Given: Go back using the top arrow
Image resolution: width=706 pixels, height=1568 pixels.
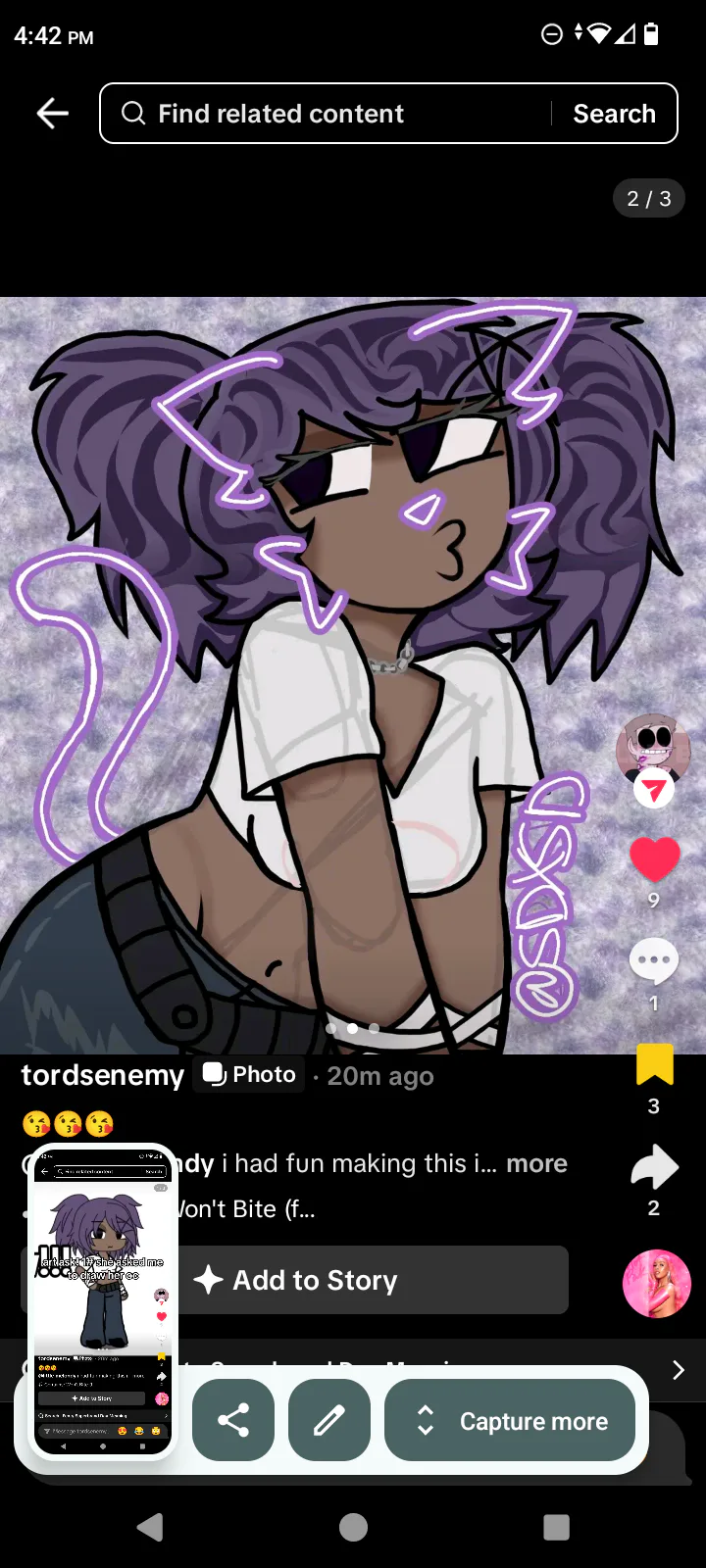Looking at the screenshot, I should pyautogui.click(x=52, y=114).
